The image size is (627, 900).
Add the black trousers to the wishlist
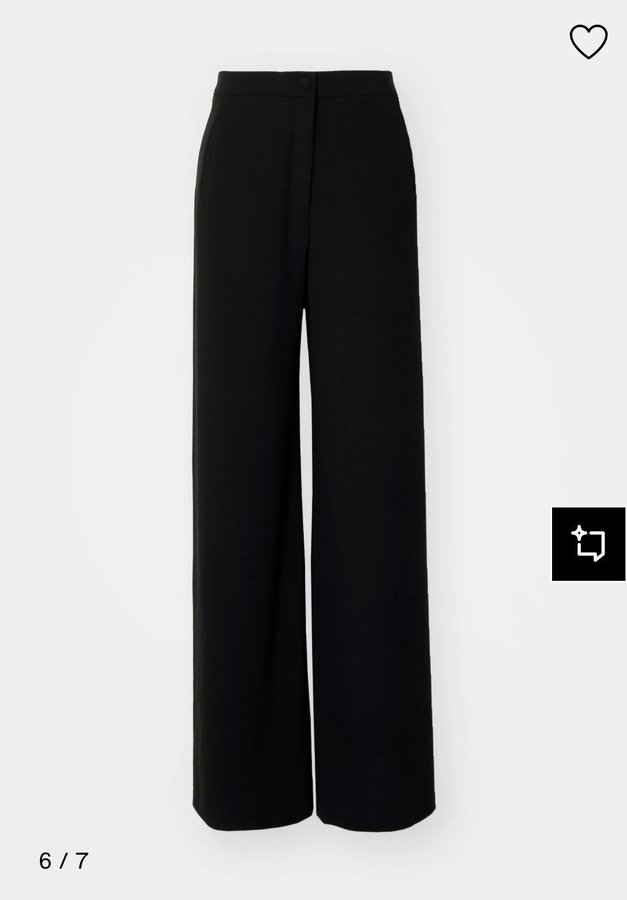(589, 41)
